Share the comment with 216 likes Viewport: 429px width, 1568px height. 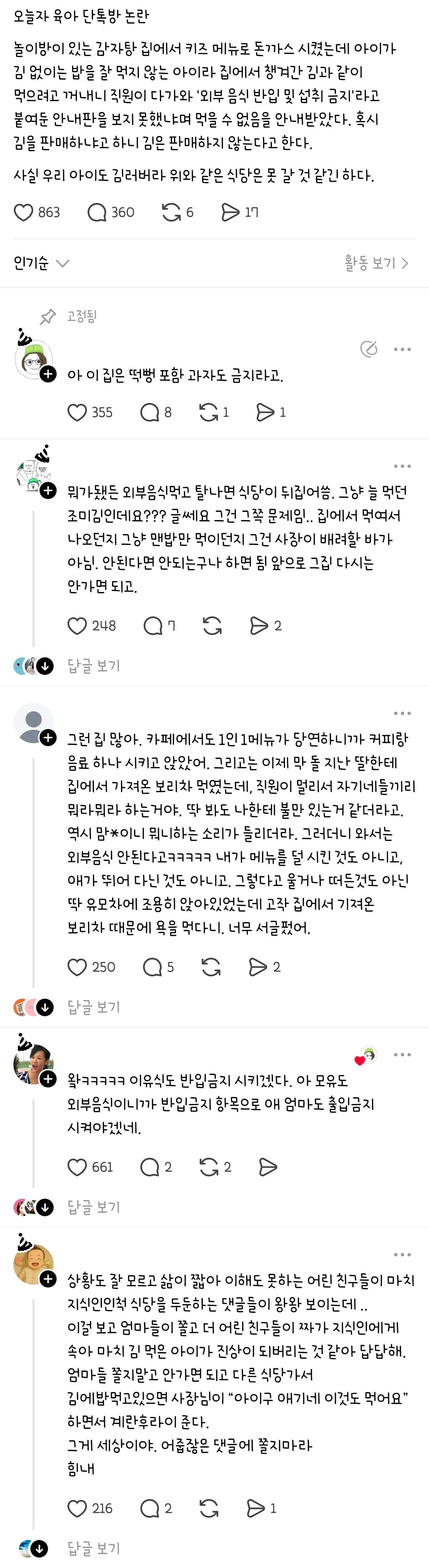[x=255, y=1508]
